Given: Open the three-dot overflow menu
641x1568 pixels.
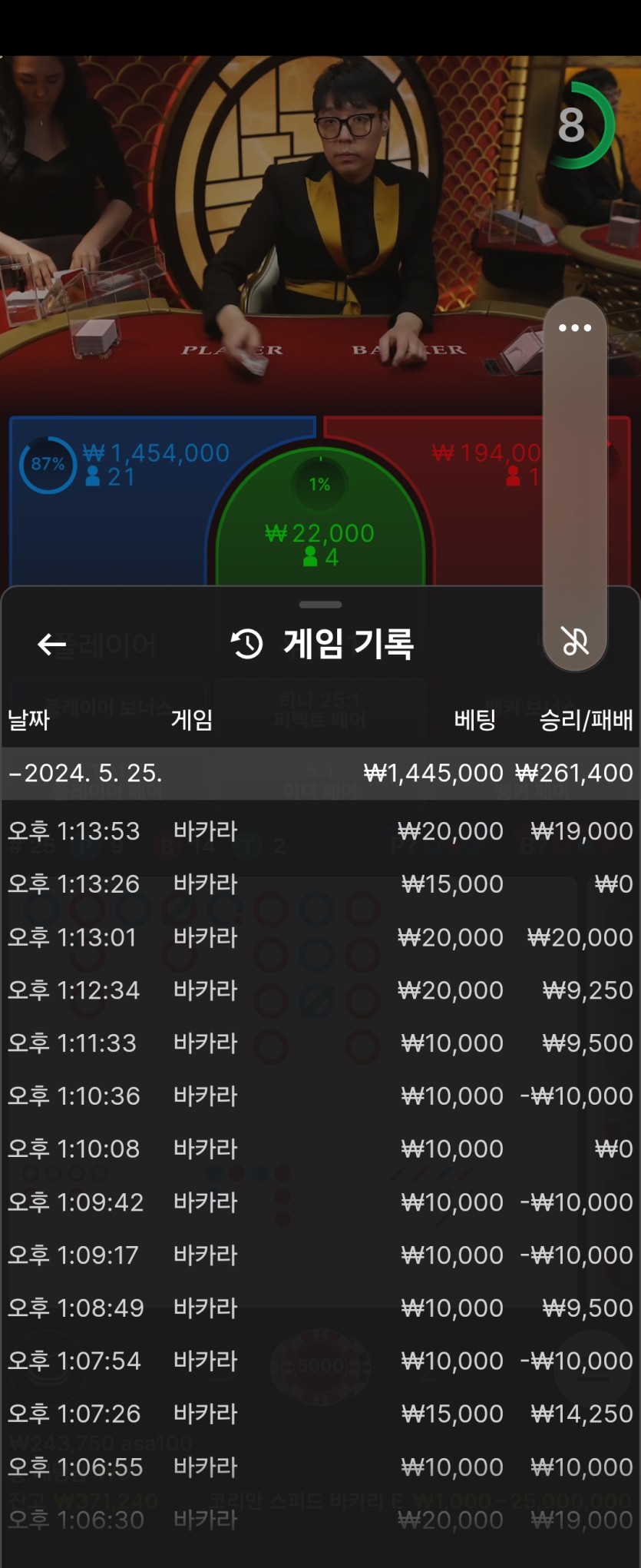Looking at the screenshot, I should (x=574, y=328).
